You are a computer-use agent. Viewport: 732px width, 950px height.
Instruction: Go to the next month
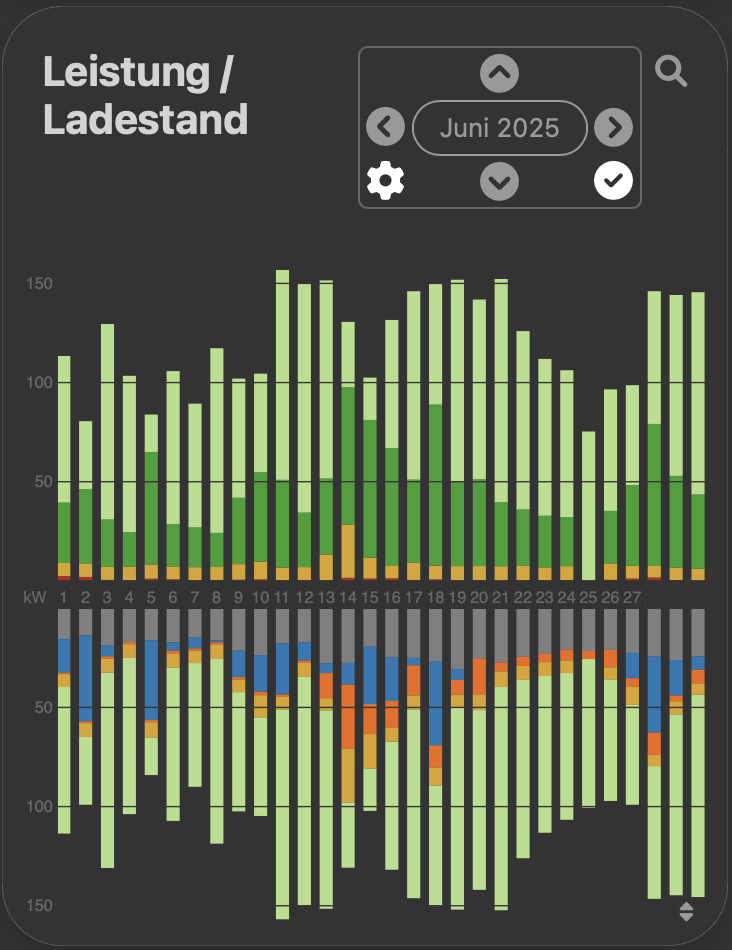pyautogui.click(x=614, y=128)
